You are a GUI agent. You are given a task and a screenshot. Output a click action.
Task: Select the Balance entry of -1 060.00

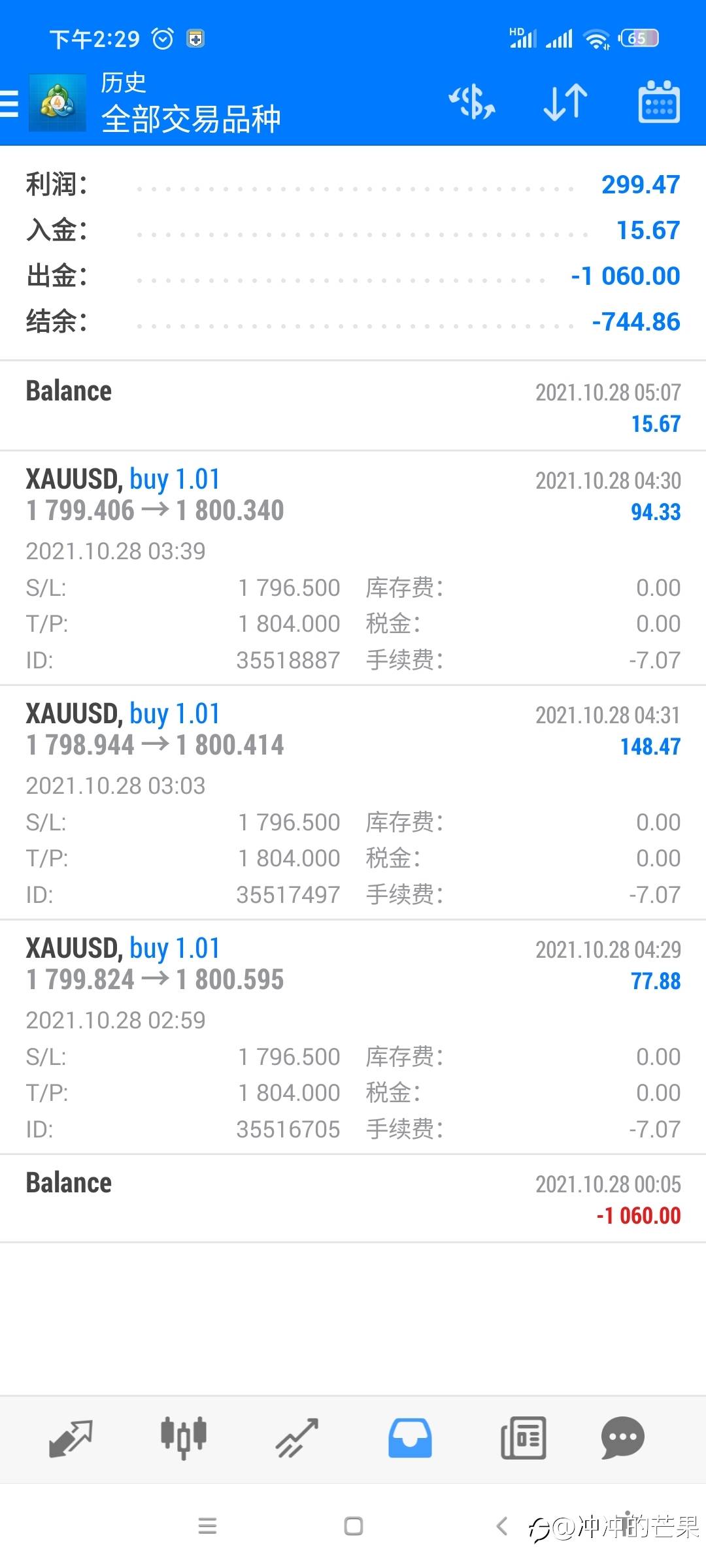[353, 1198]
